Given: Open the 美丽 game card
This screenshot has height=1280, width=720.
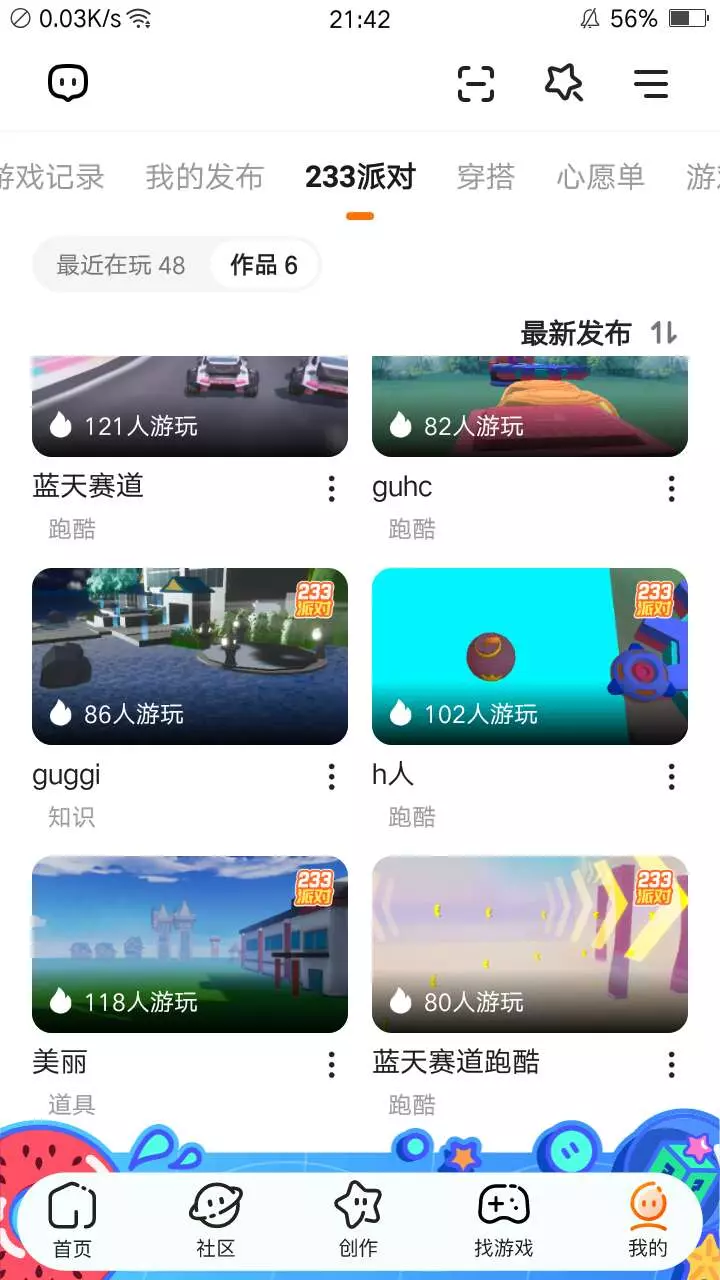Looking at the screenshot, I should [190, 944].
